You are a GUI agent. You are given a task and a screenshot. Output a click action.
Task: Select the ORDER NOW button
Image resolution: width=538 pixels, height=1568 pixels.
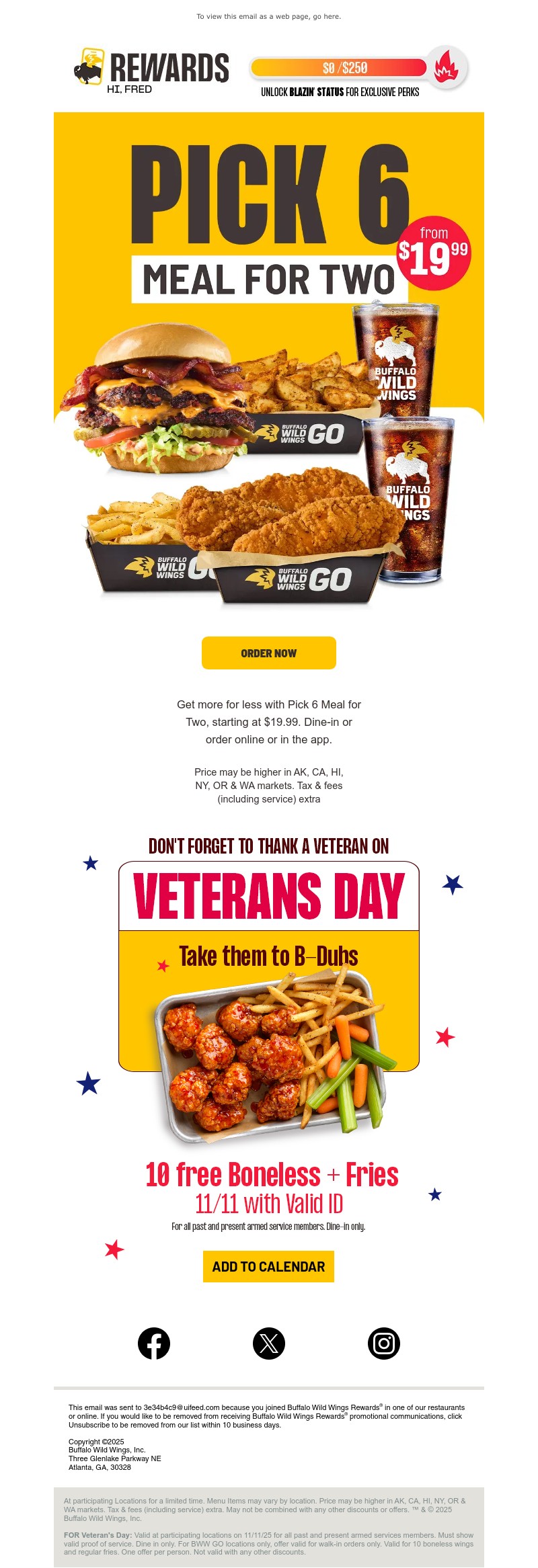[268, 653]
